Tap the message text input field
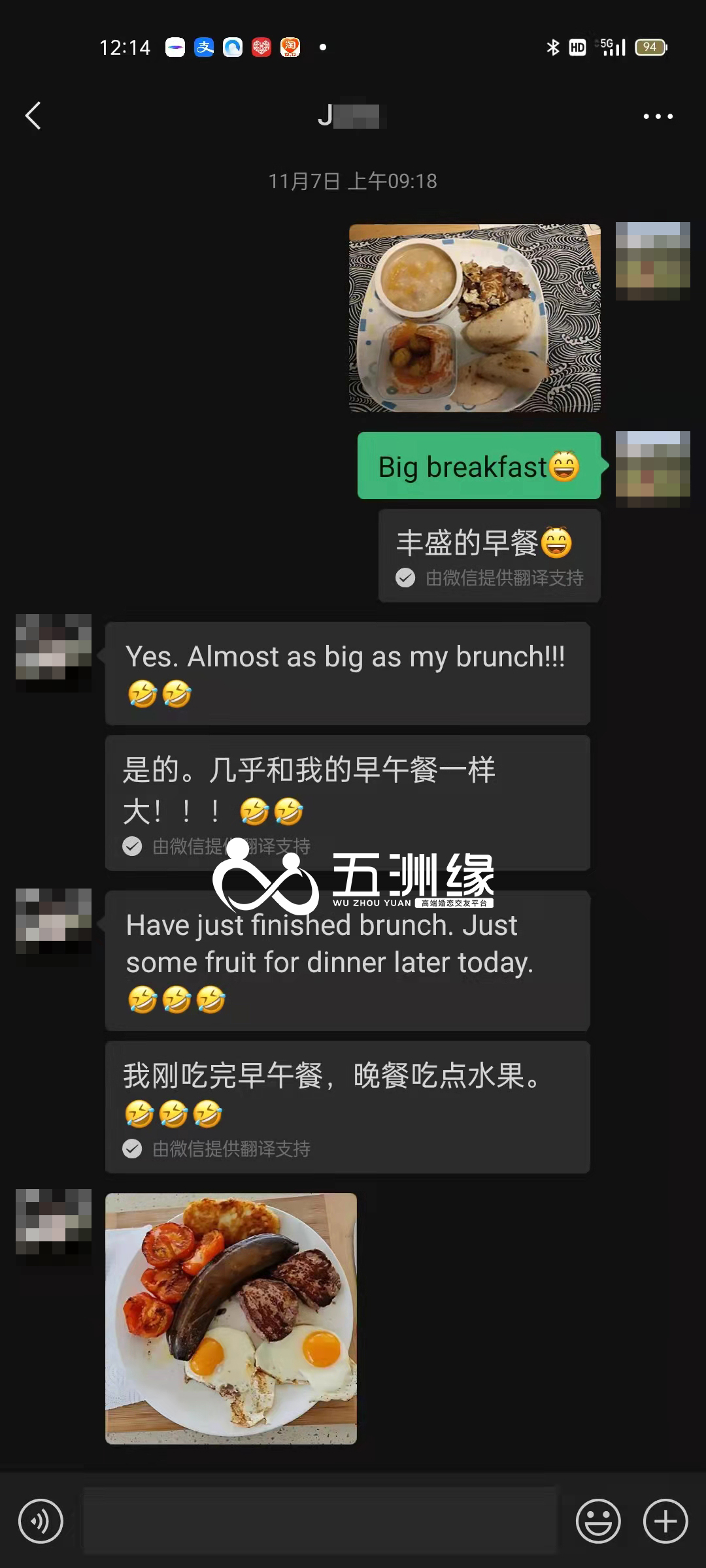 click(x=320, y=1521)
